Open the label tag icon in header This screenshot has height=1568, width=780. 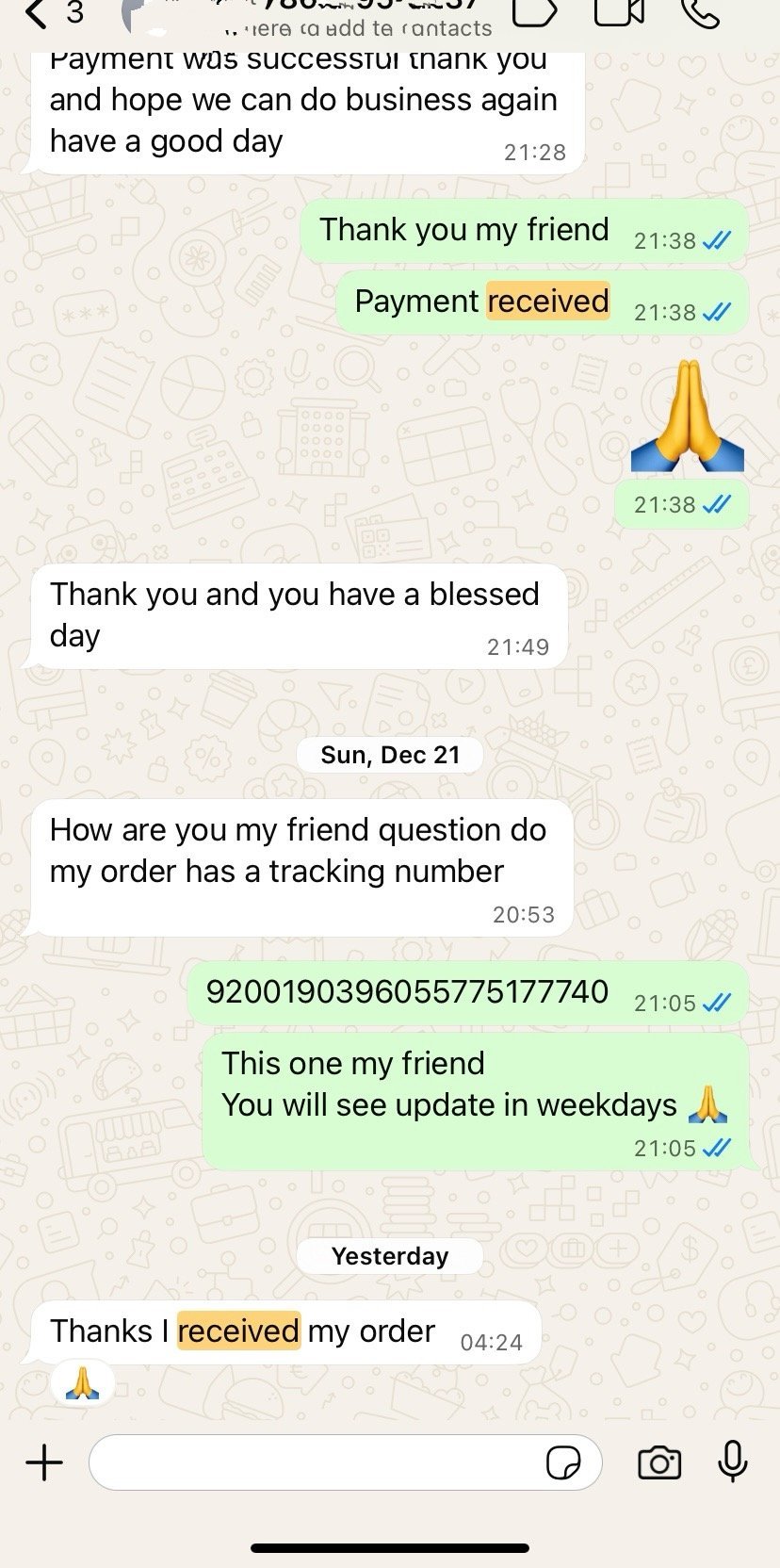pos(534,11)
